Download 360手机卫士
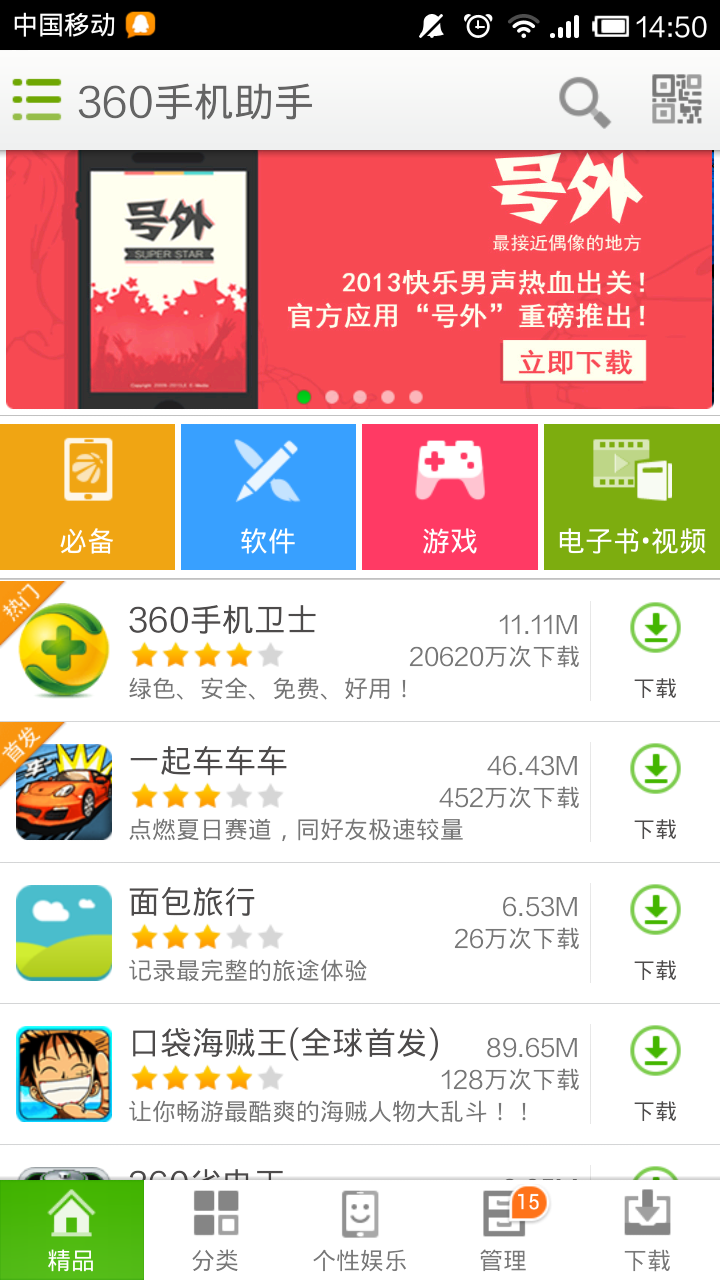This screenshot has height=1280, width=720. pos(655,651)
